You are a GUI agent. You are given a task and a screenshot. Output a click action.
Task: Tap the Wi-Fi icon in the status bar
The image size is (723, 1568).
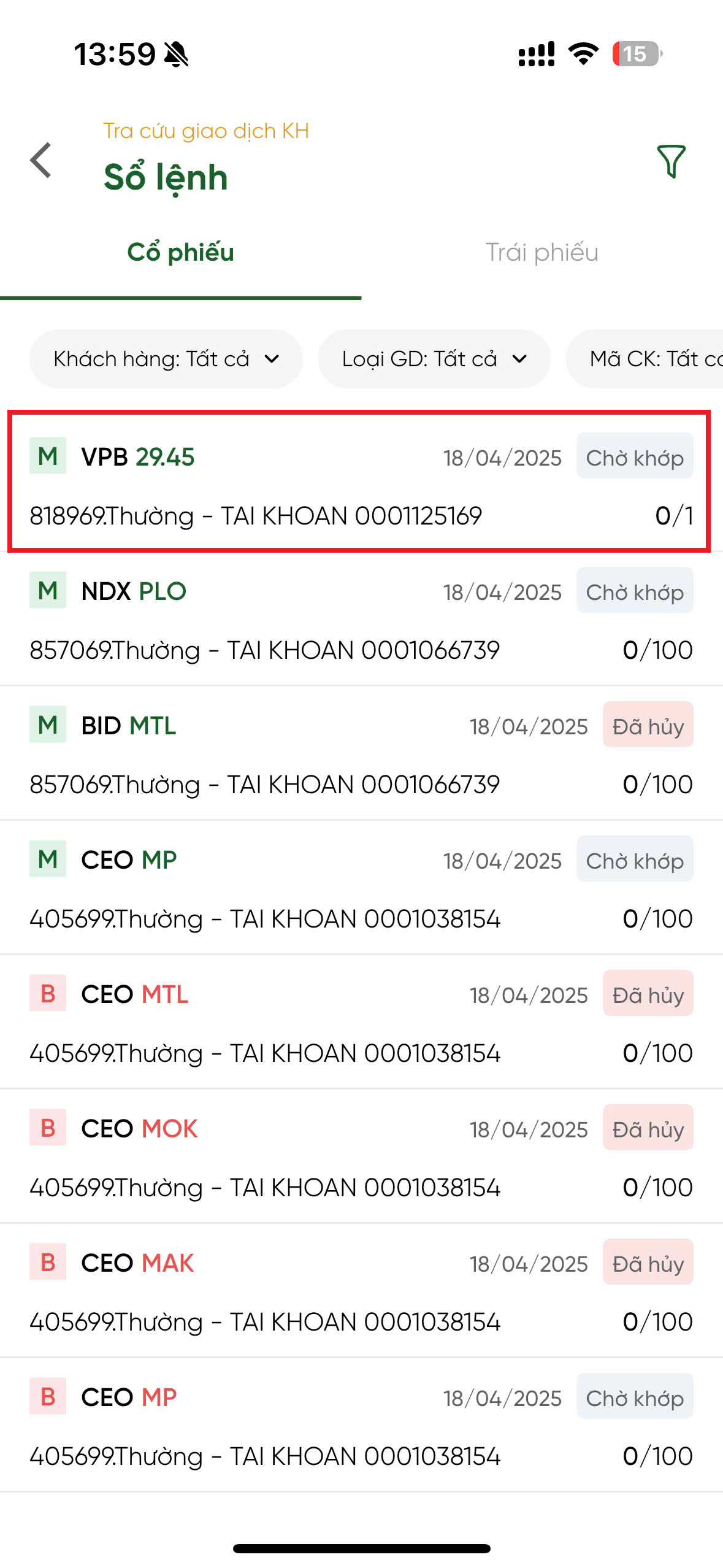point(581,54)
